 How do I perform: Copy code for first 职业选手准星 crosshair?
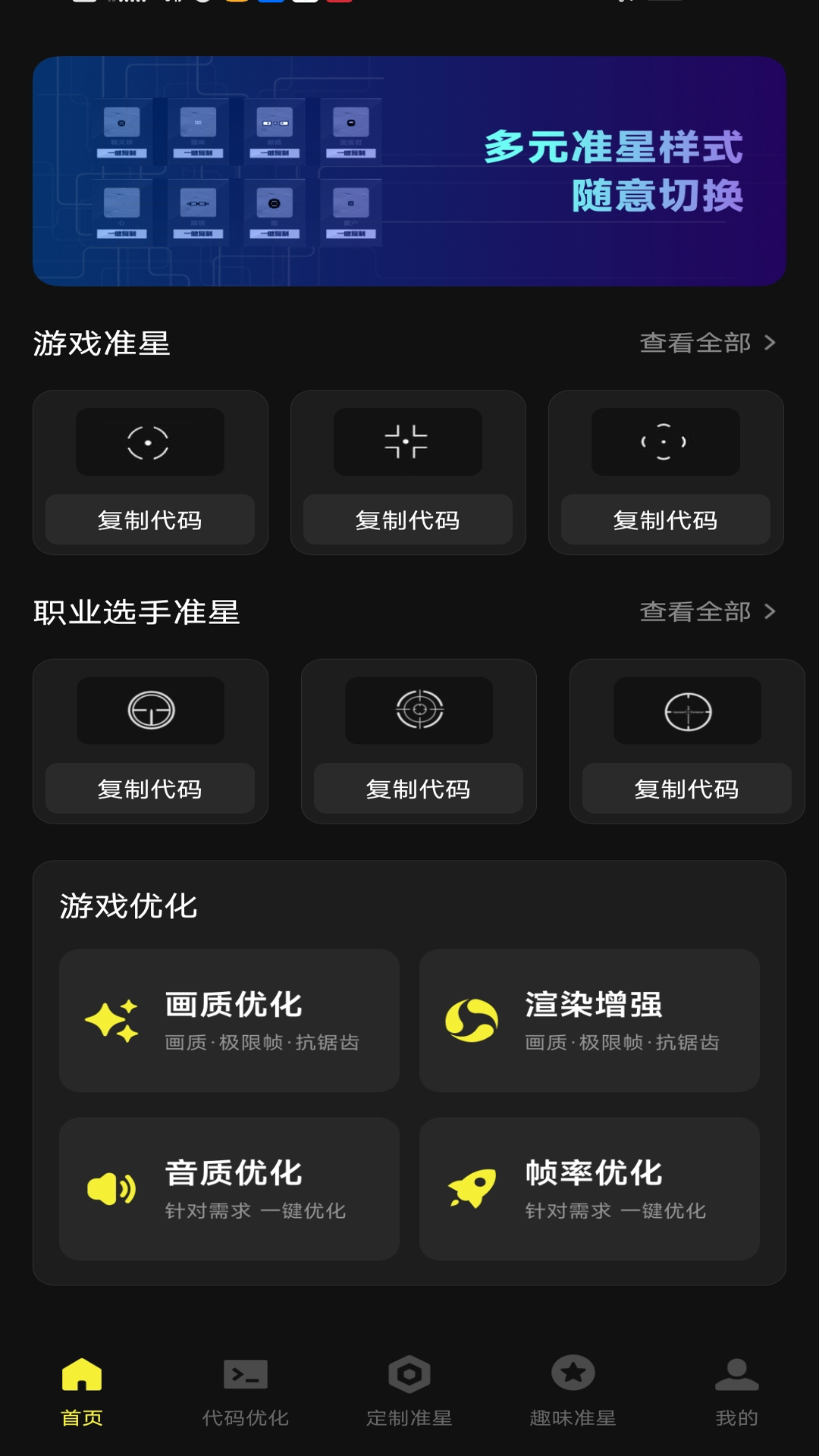pos(150,789)
